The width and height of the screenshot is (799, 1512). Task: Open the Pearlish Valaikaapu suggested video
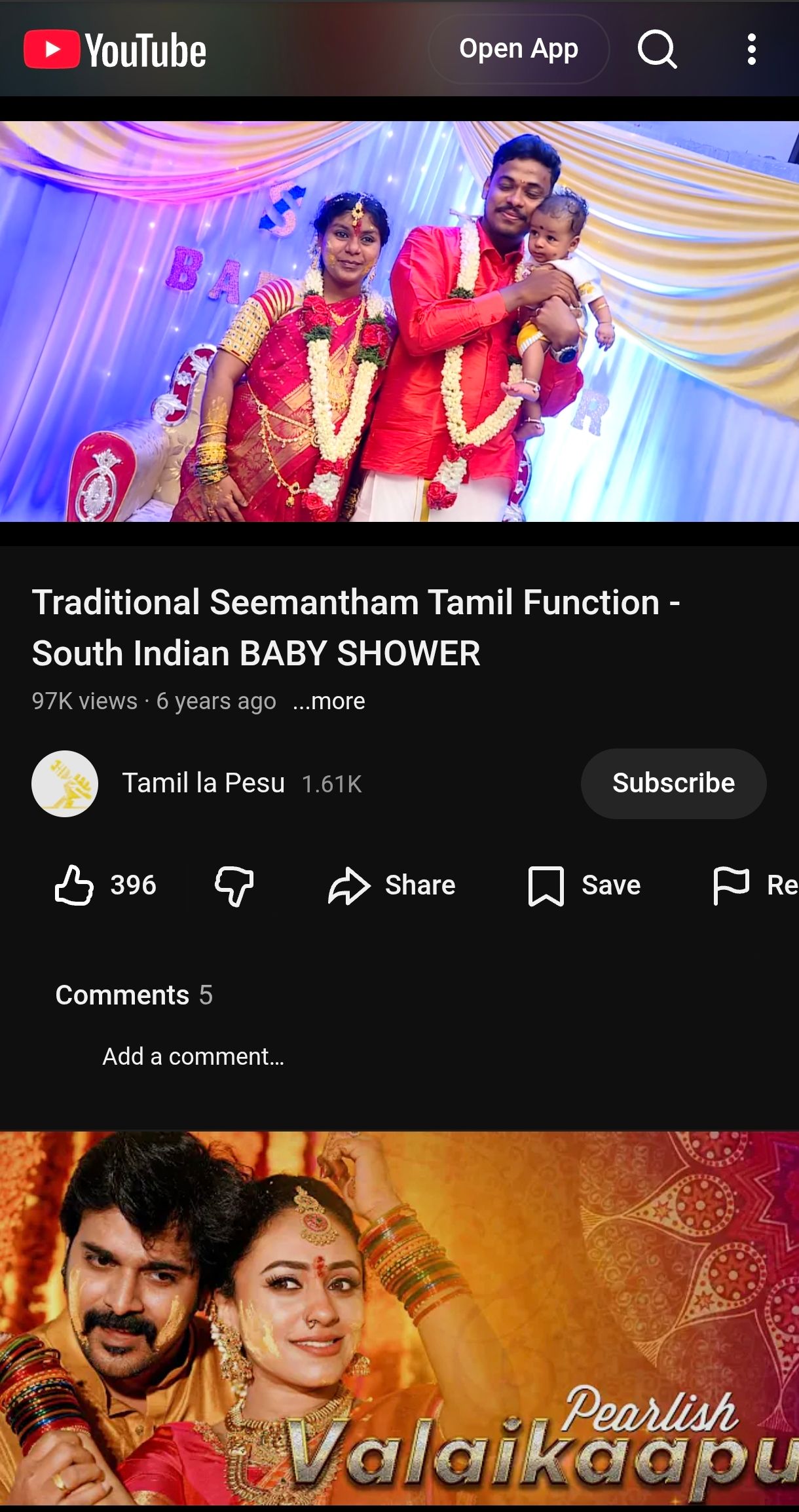[399, 1316]
